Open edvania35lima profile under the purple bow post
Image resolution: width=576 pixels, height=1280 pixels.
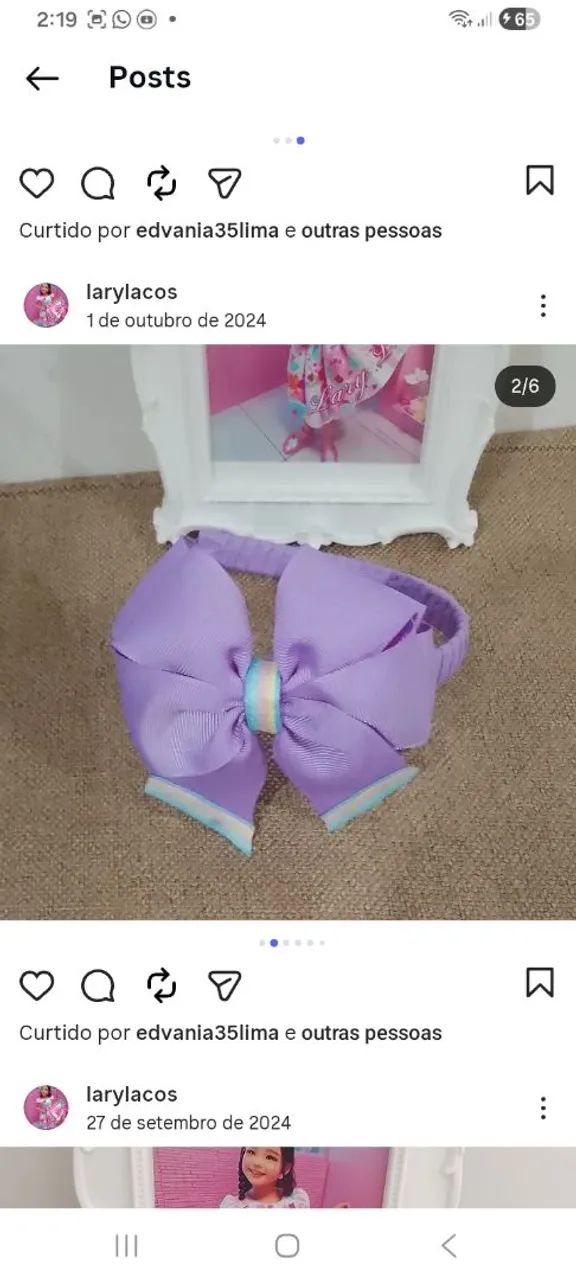click(x=207, y=1033)
